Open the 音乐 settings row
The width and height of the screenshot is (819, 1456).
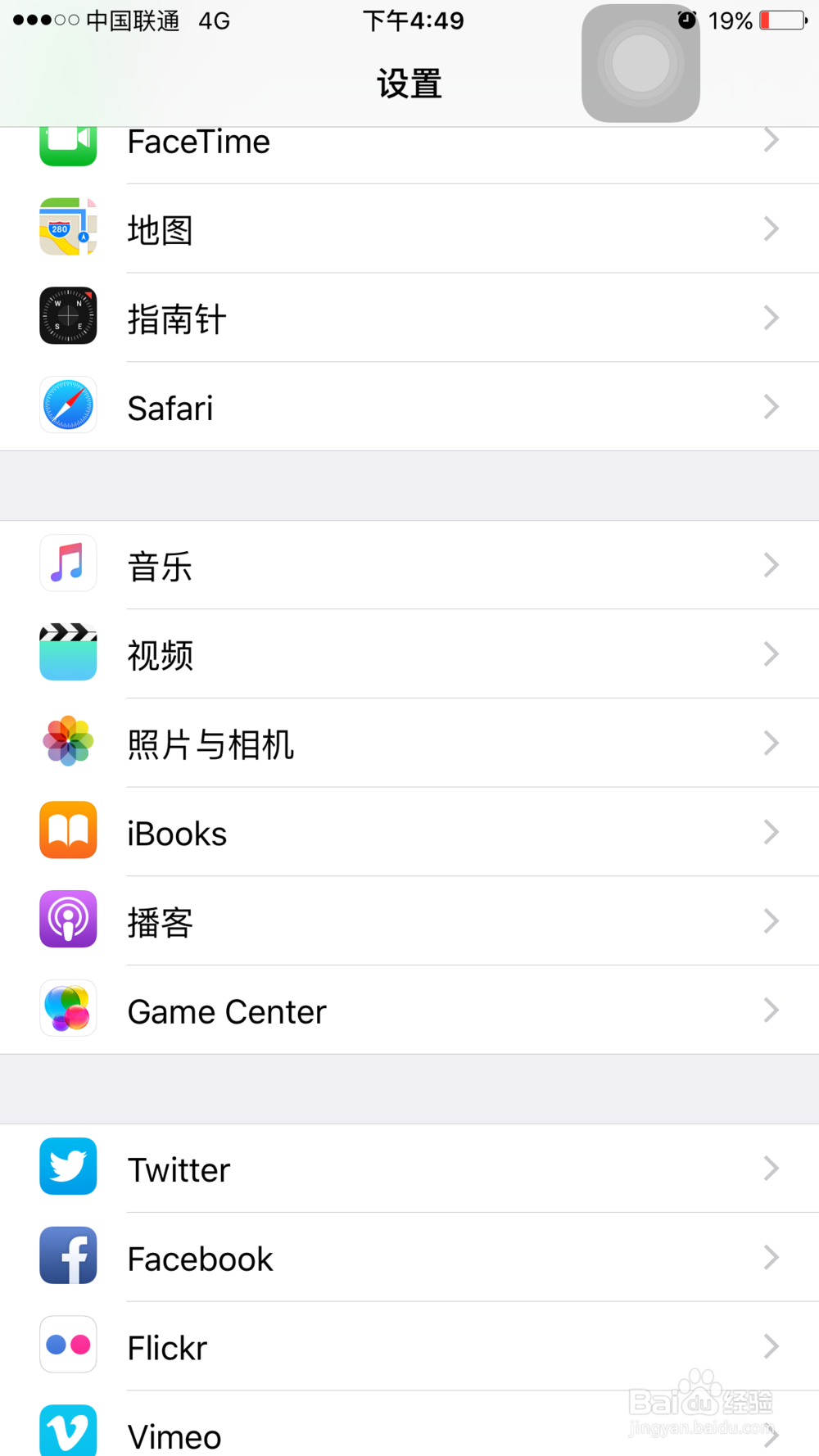[x=409, y=565]
